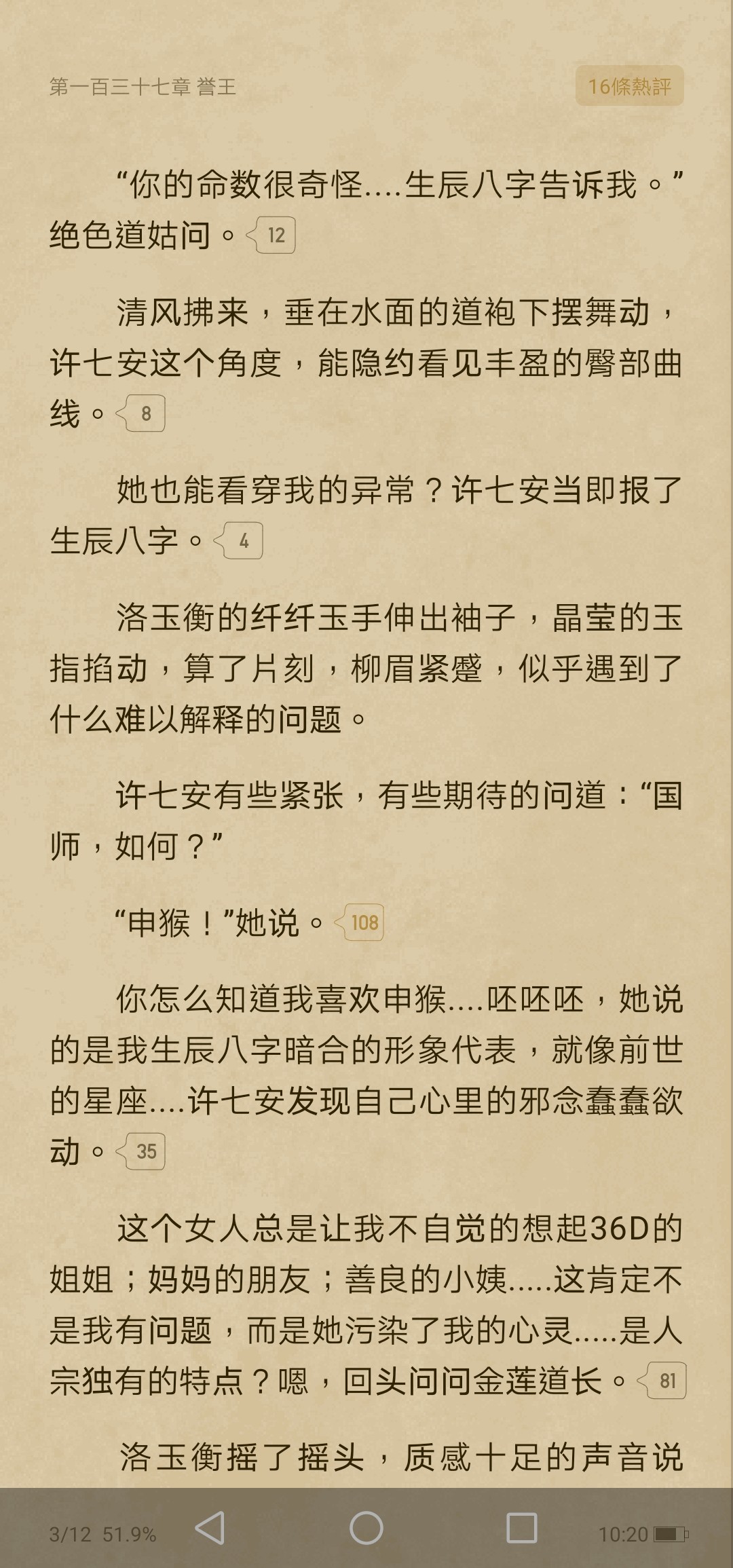Open the 12-comment bubble after 绝色道姑问
Screen dimensions: 733x1568
(274, 236)
